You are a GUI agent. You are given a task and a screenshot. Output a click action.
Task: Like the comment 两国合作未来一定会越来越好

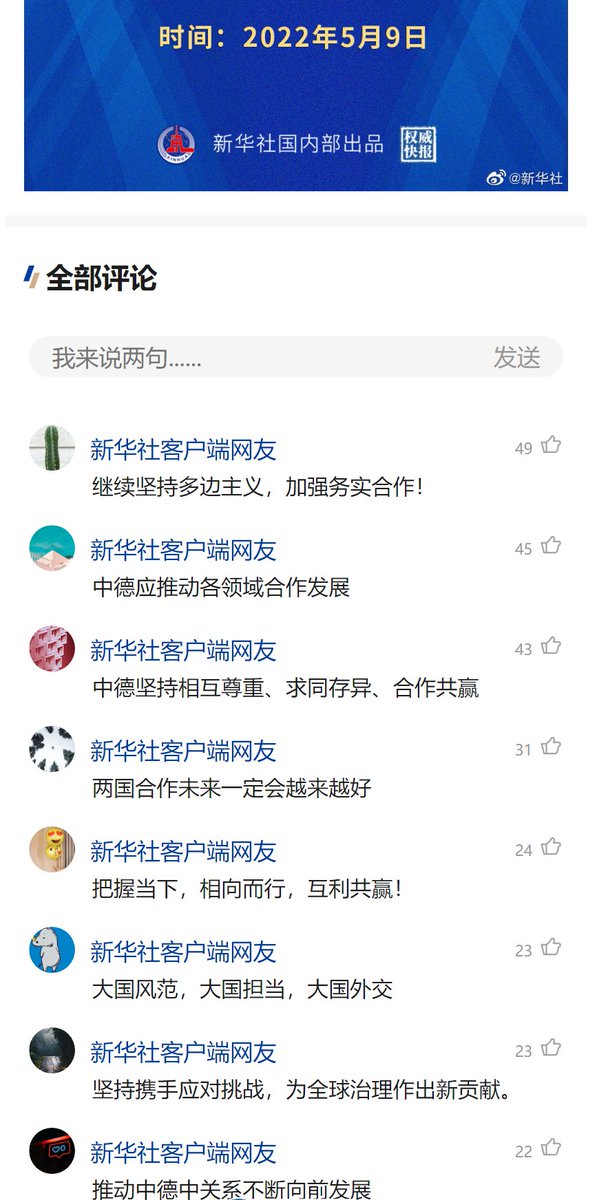pyautogui.click(x=551, y=747)
